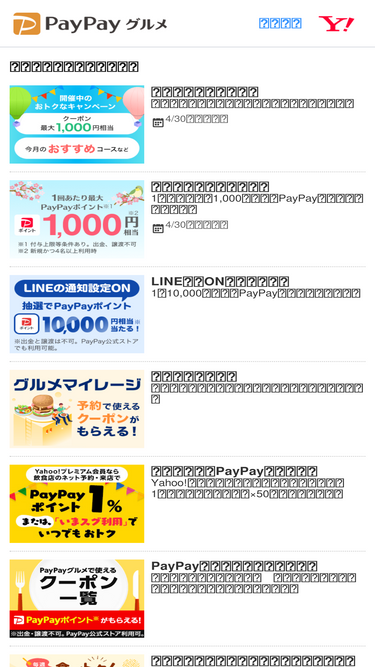
Task: Open the Yahoo! Premium PayPay points 1% campaign
Action: click(x=188, y=504)
